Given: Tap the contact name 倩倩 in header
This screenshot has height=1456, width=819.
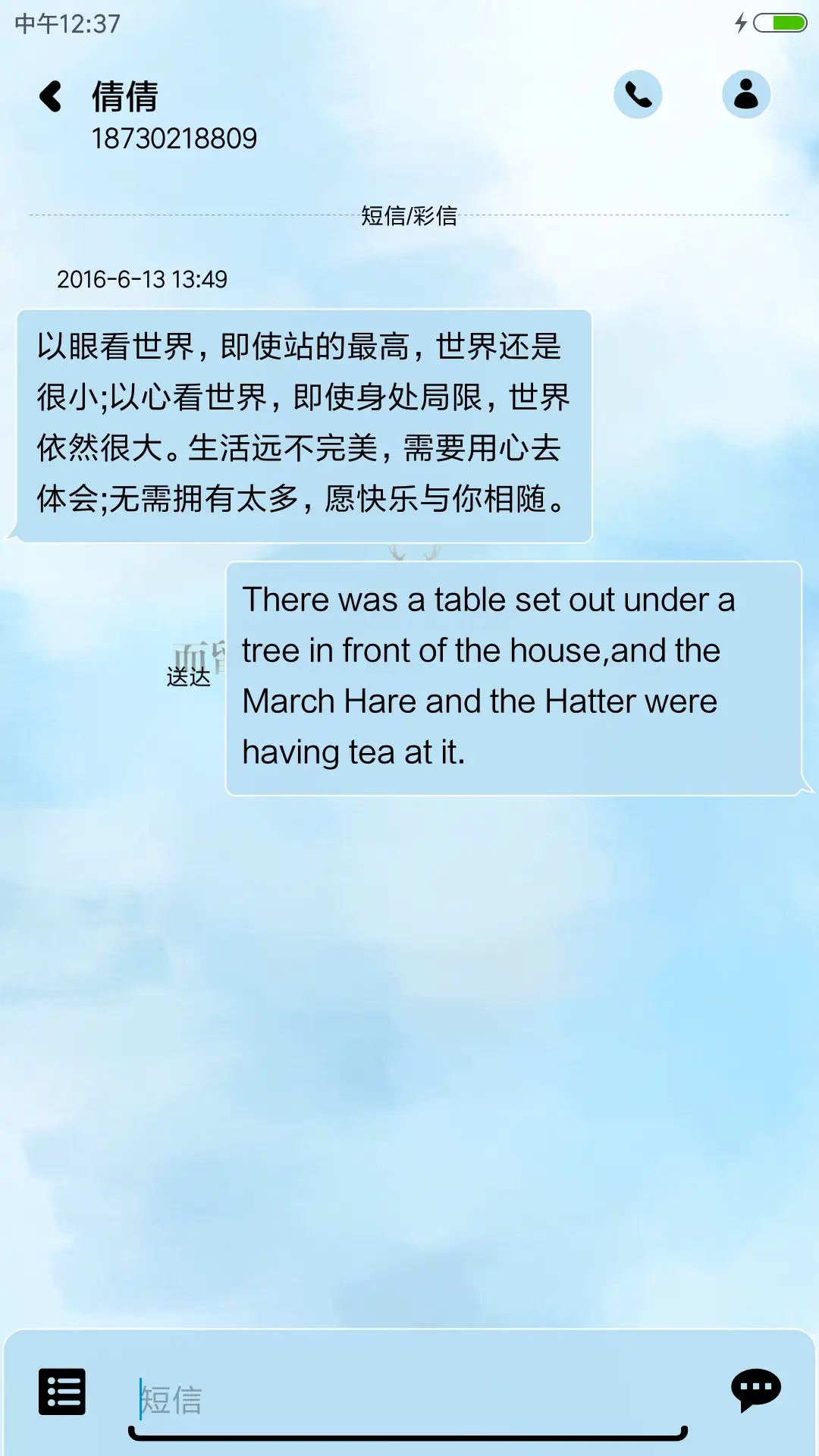Looking at the screenshot, I should tap(124, 97).
